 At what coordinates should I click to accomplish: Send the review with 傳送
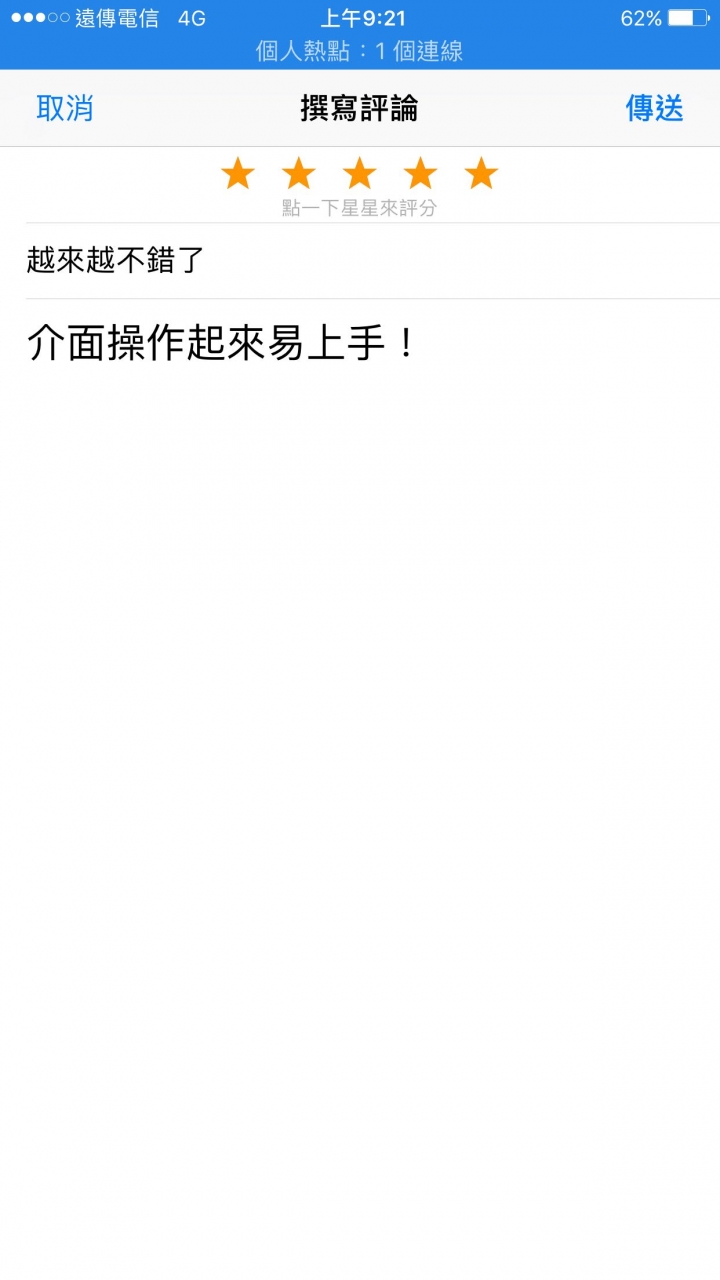click(x=654, y=108)
